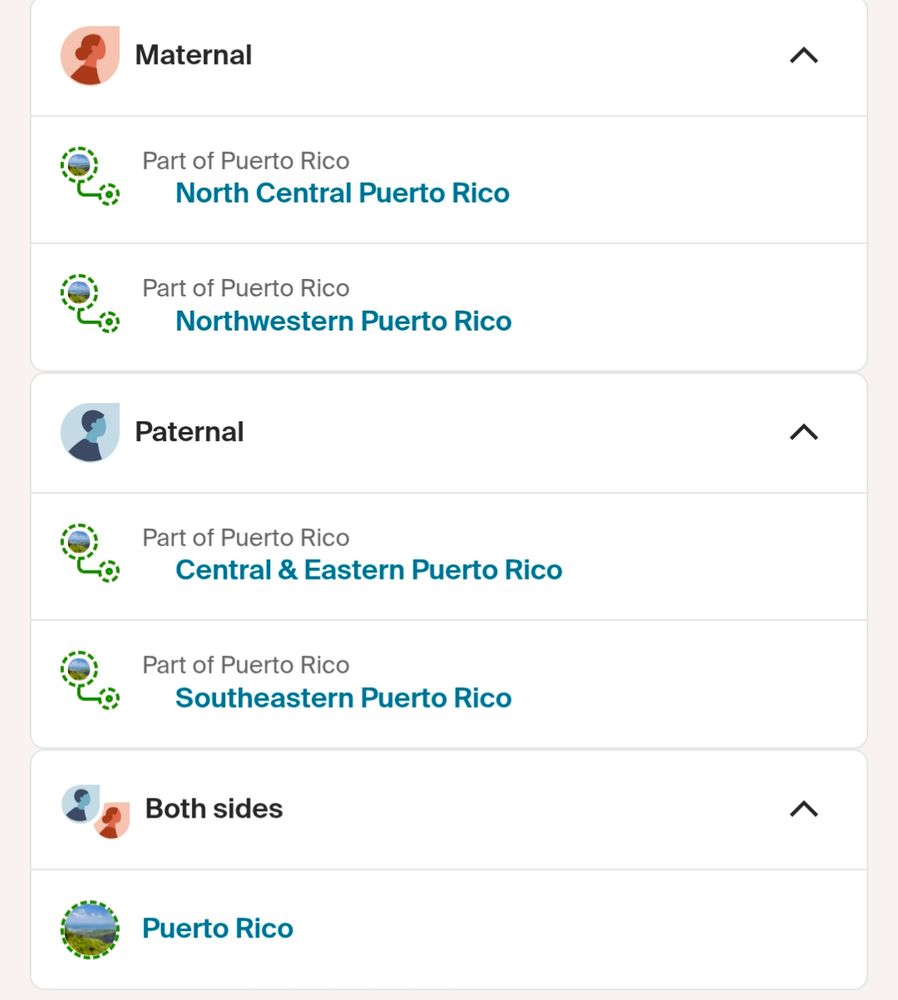This screenshot has width=898, height=1000.
Task: Click the Maternal heading label
Action: [x=193, y=55]
